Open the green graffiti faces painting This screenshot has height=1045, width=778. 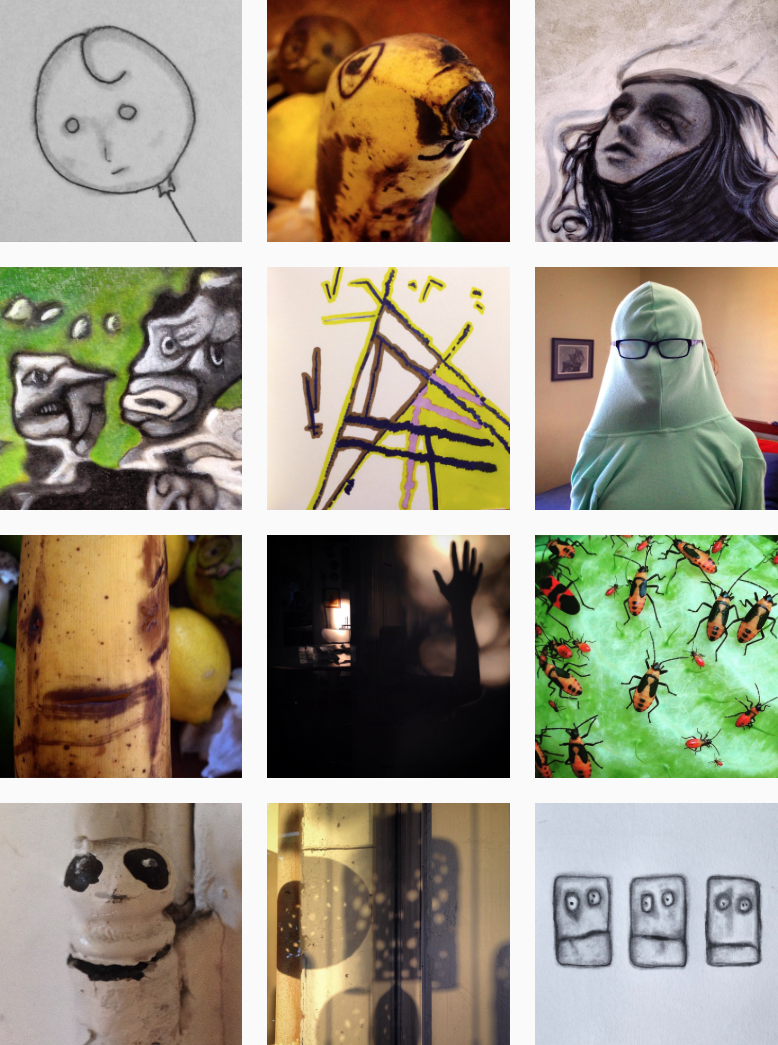[x=120, y=388]
